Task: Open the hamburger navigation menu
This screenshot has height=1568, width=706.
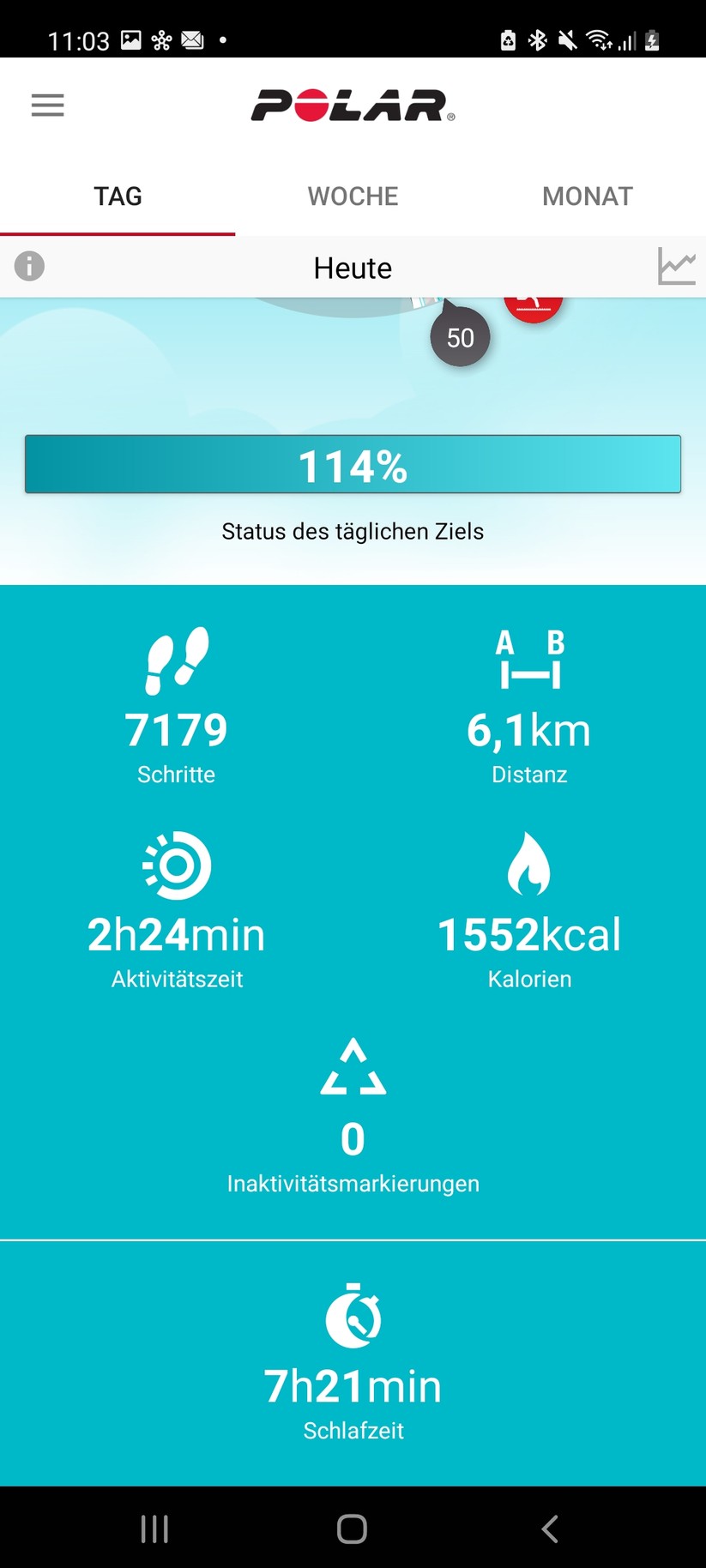Action: (x=47, y=105)
